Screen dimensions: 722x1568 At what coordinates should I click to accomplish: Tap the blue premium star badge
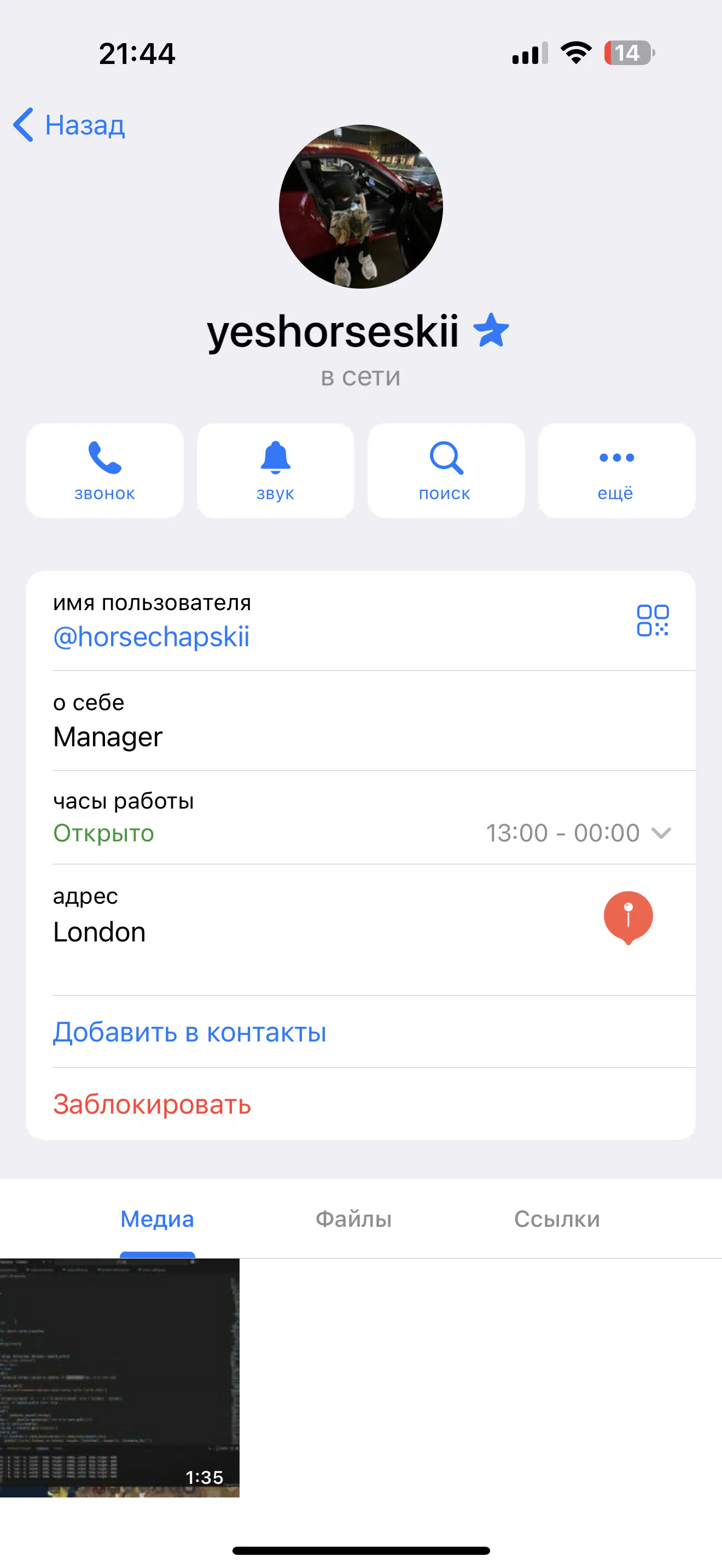(491, 331)
